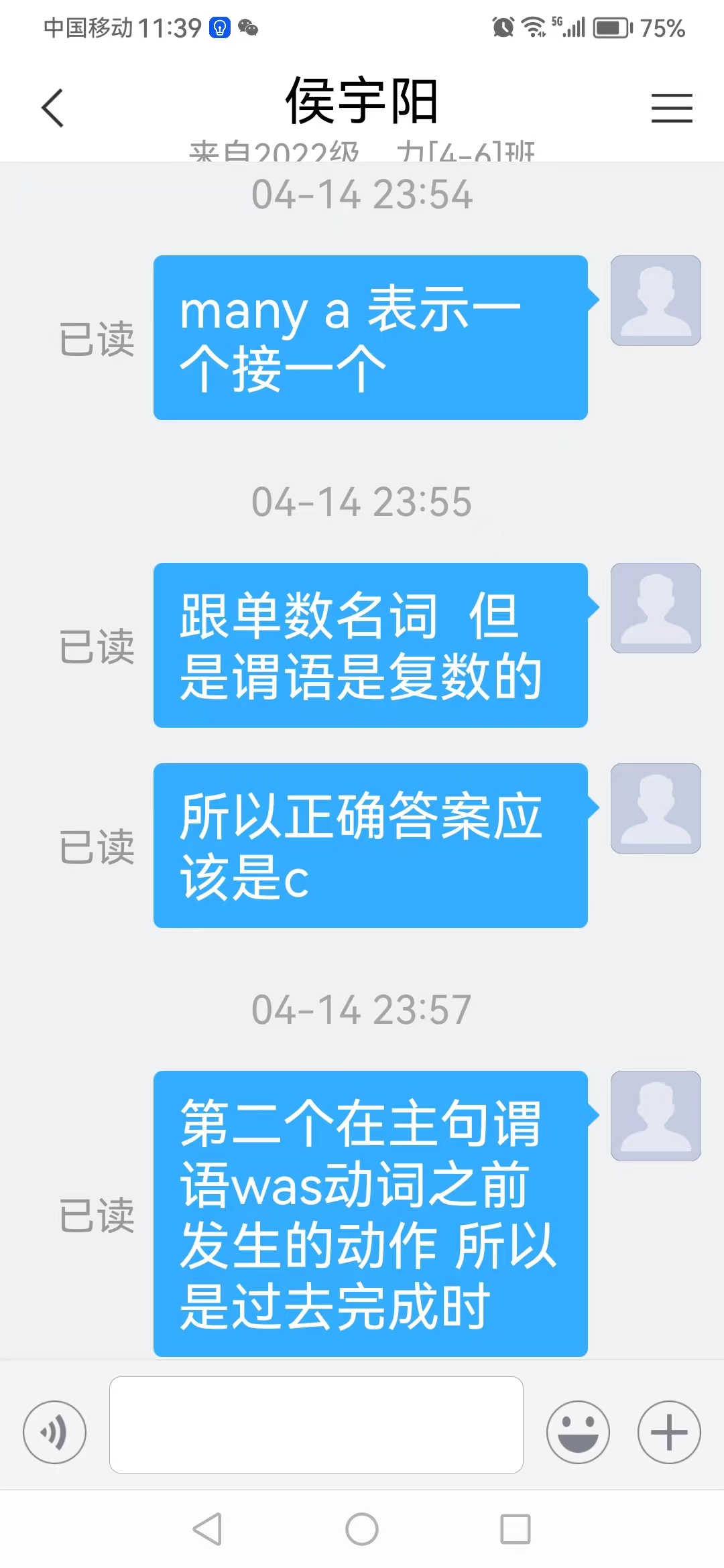Screen dimensions: 724x1568
Task: Open the emoji picker
Action: pos(578,1432)
